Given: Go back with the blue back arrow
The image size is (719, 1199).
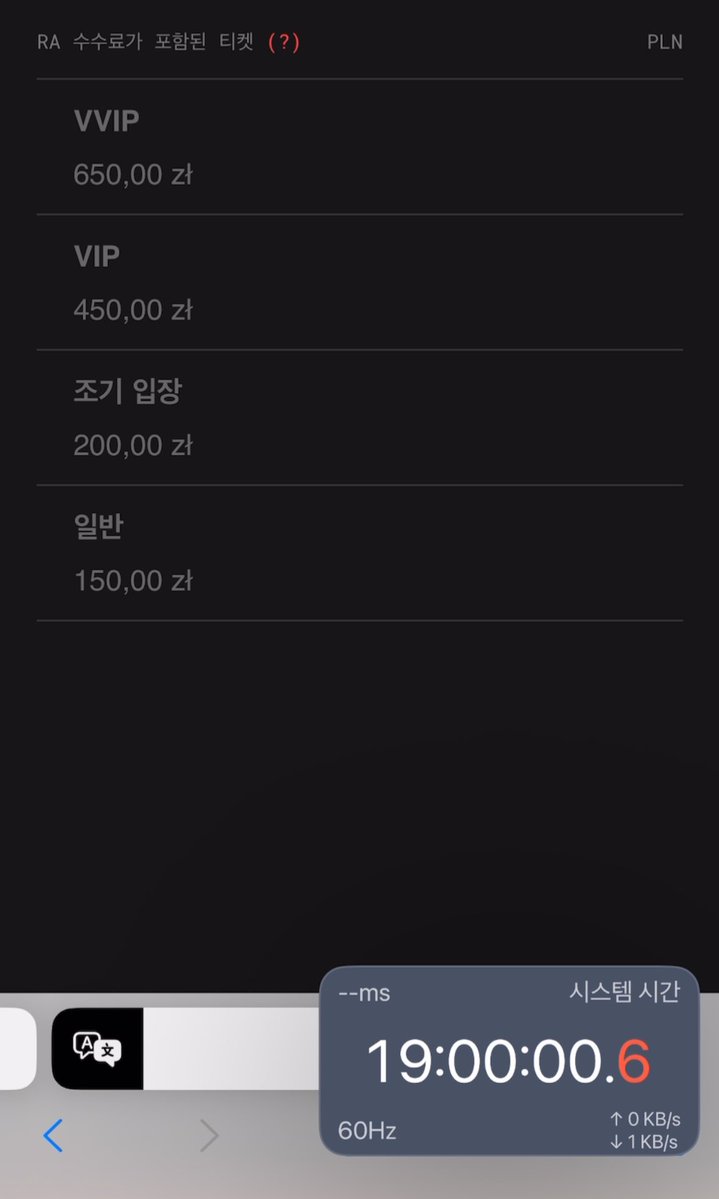Looking at the screenshot, I should coord(54,1136).
